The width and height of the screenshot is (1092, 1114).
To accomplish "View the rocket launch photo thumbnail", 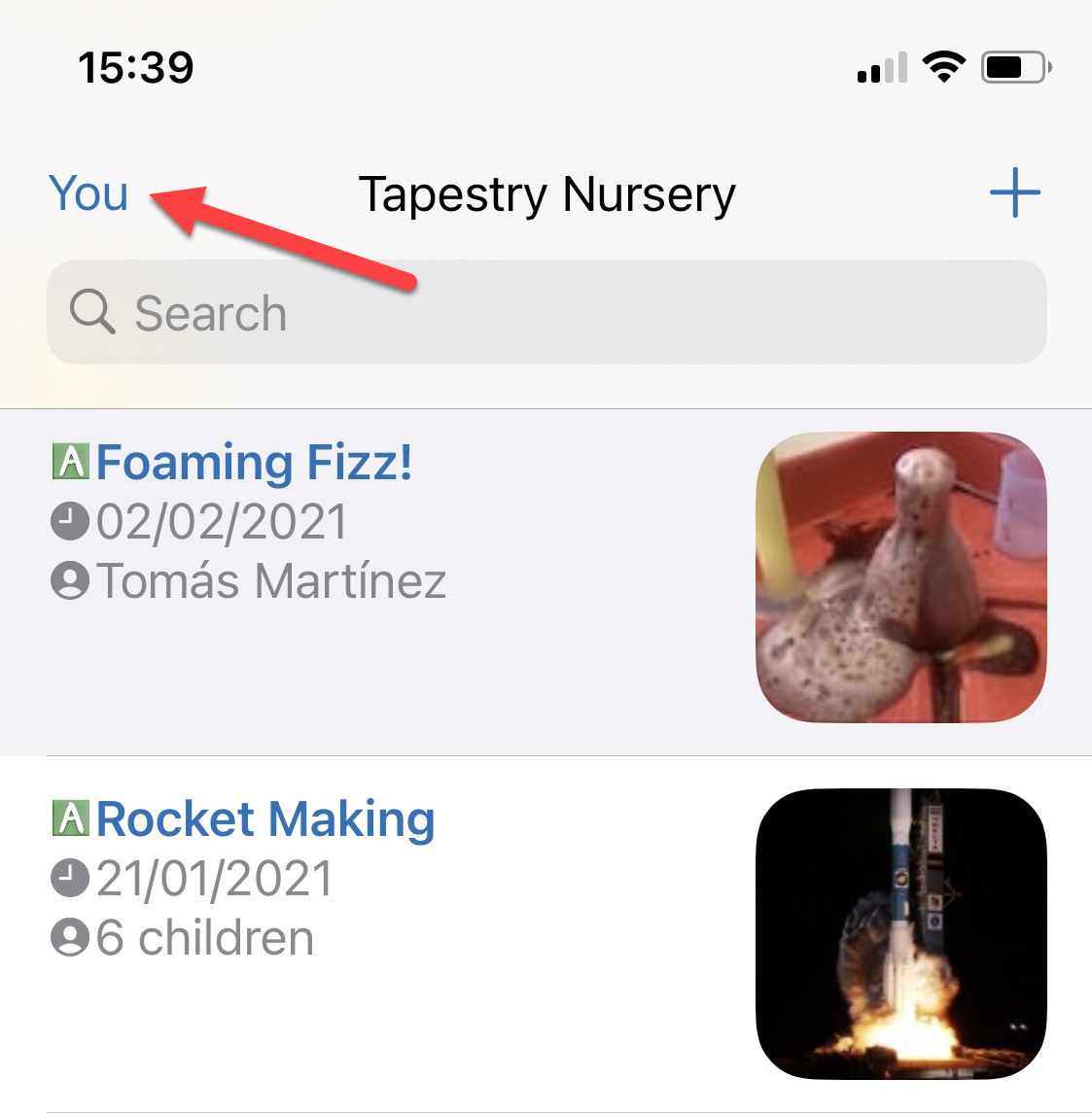I will pos(900,934).
